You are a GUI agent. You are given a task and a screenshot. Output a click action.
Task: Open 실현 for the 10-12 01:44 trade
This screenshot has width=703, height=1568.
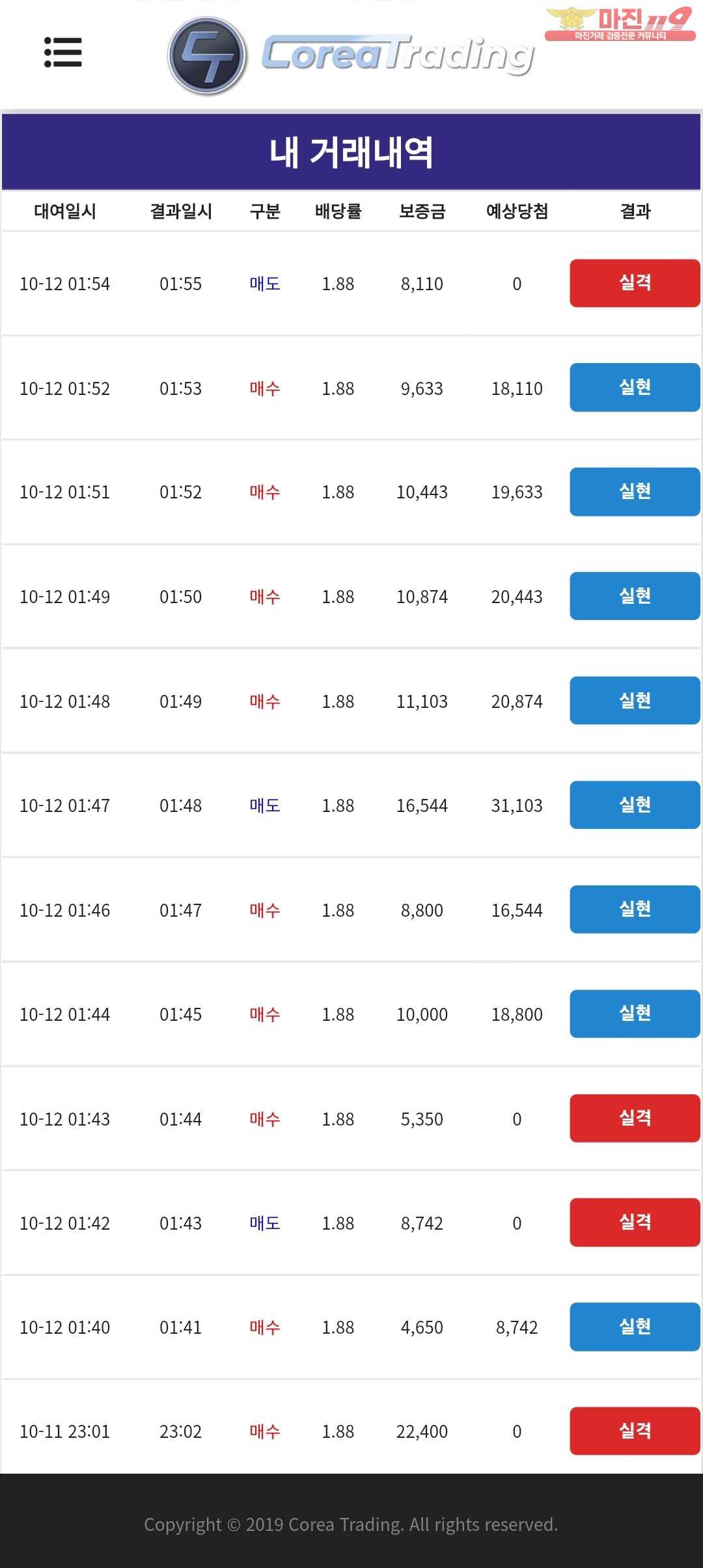pos(635,1014)
